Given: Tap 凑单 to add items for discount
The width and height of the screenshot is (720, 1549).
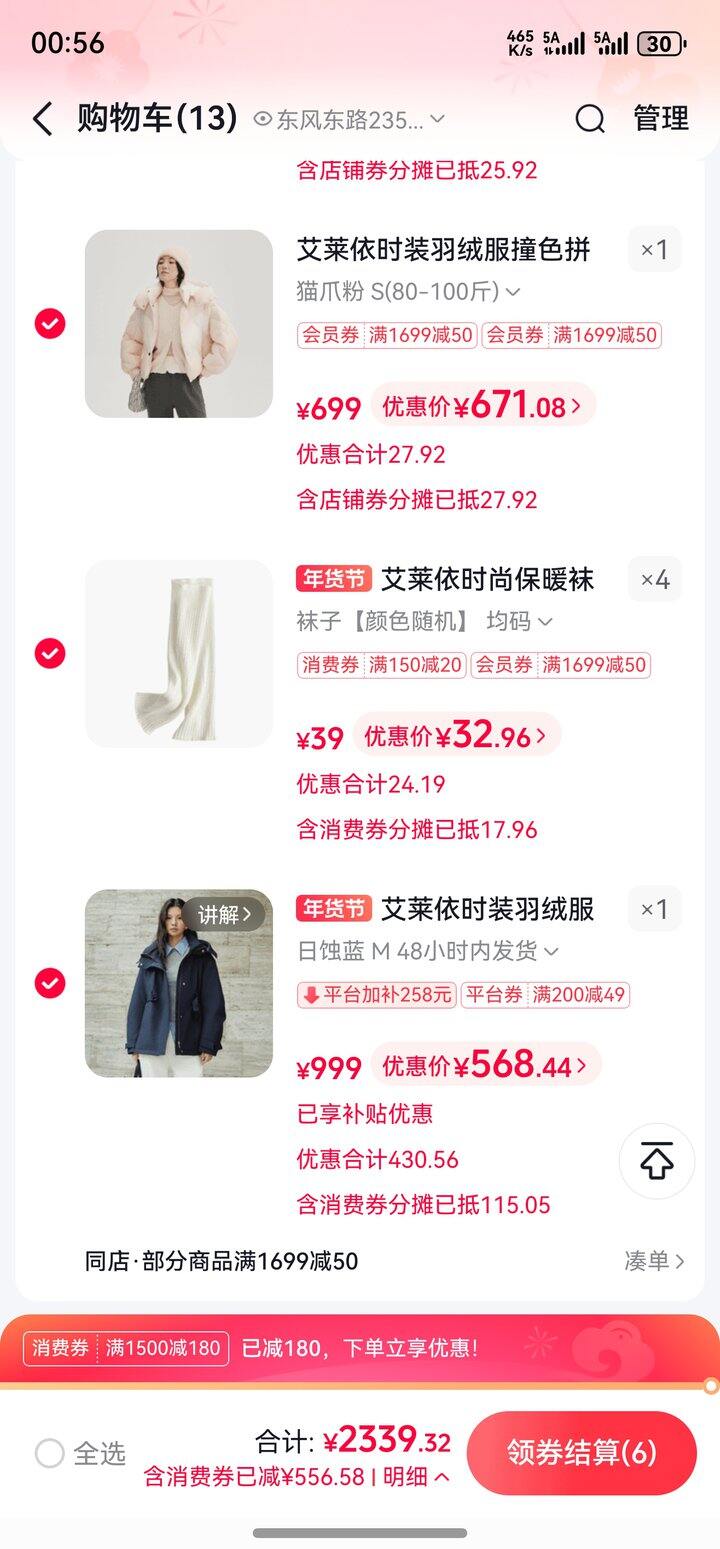Looking at the screenshot, I should pyautogui.click(x=654, y=1261).
